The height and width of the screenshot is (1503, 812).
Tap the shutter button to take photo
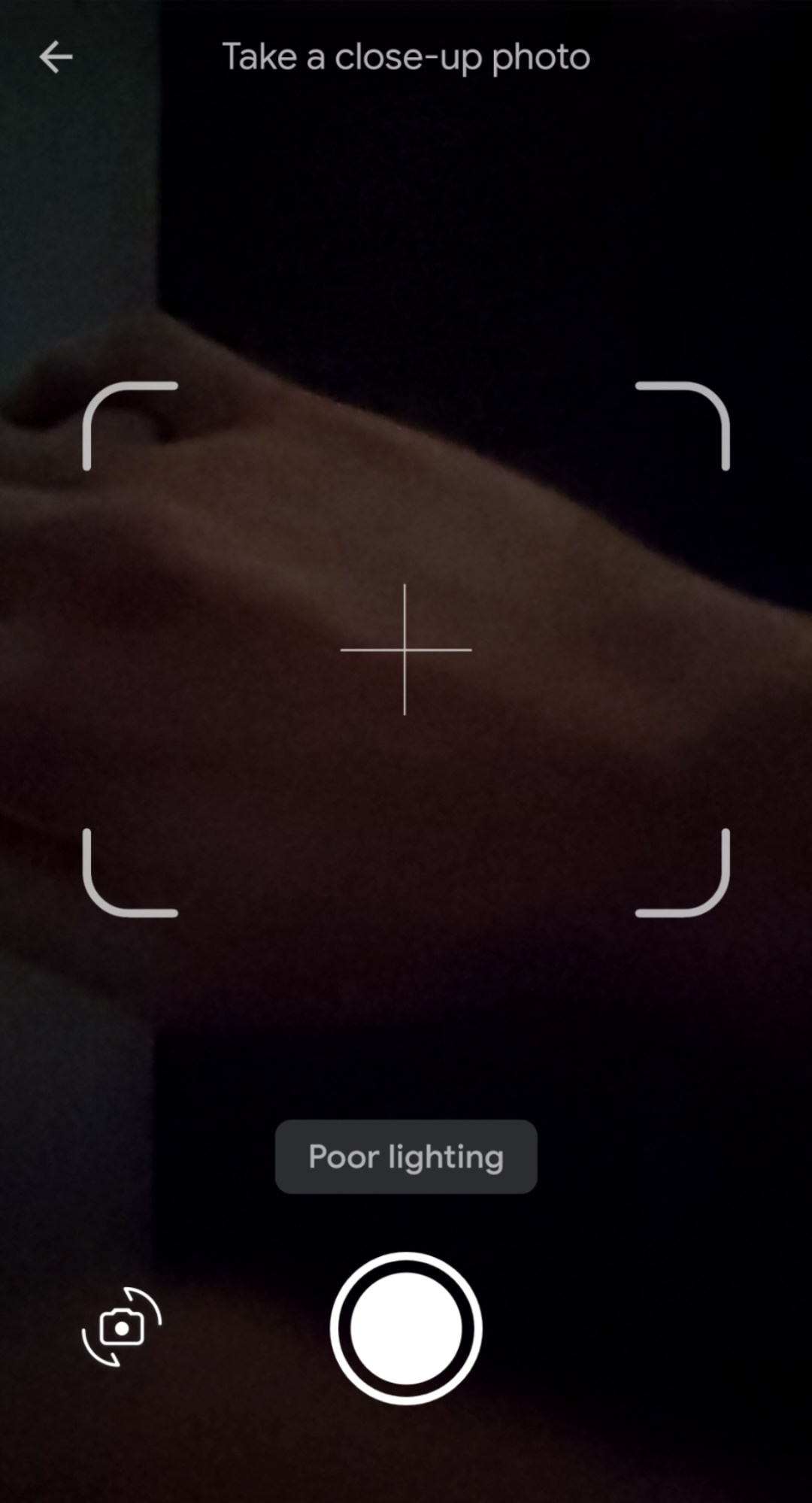click(406, 1328)
